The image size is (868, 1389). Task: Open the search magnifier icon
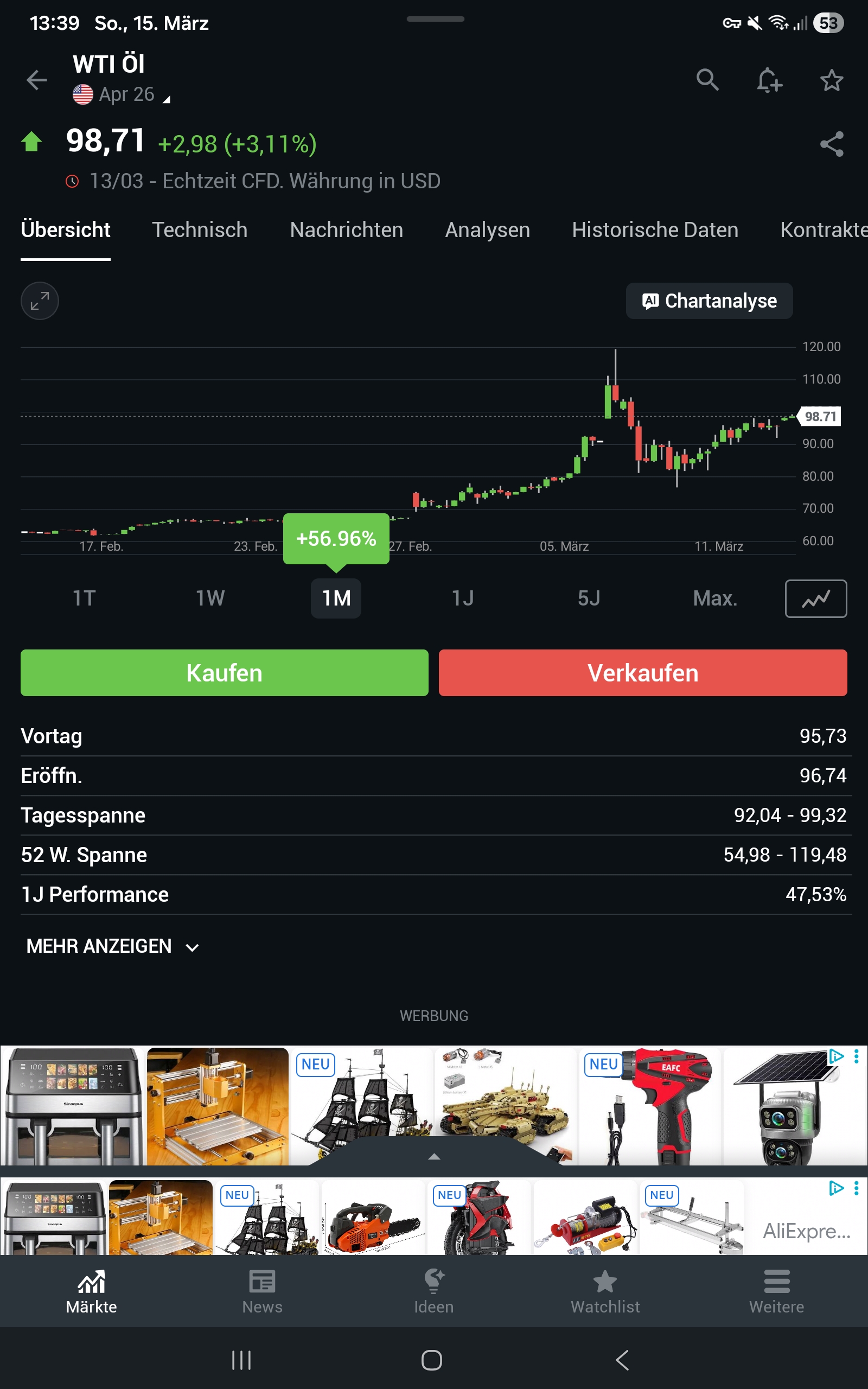click(x=707, y=80)
